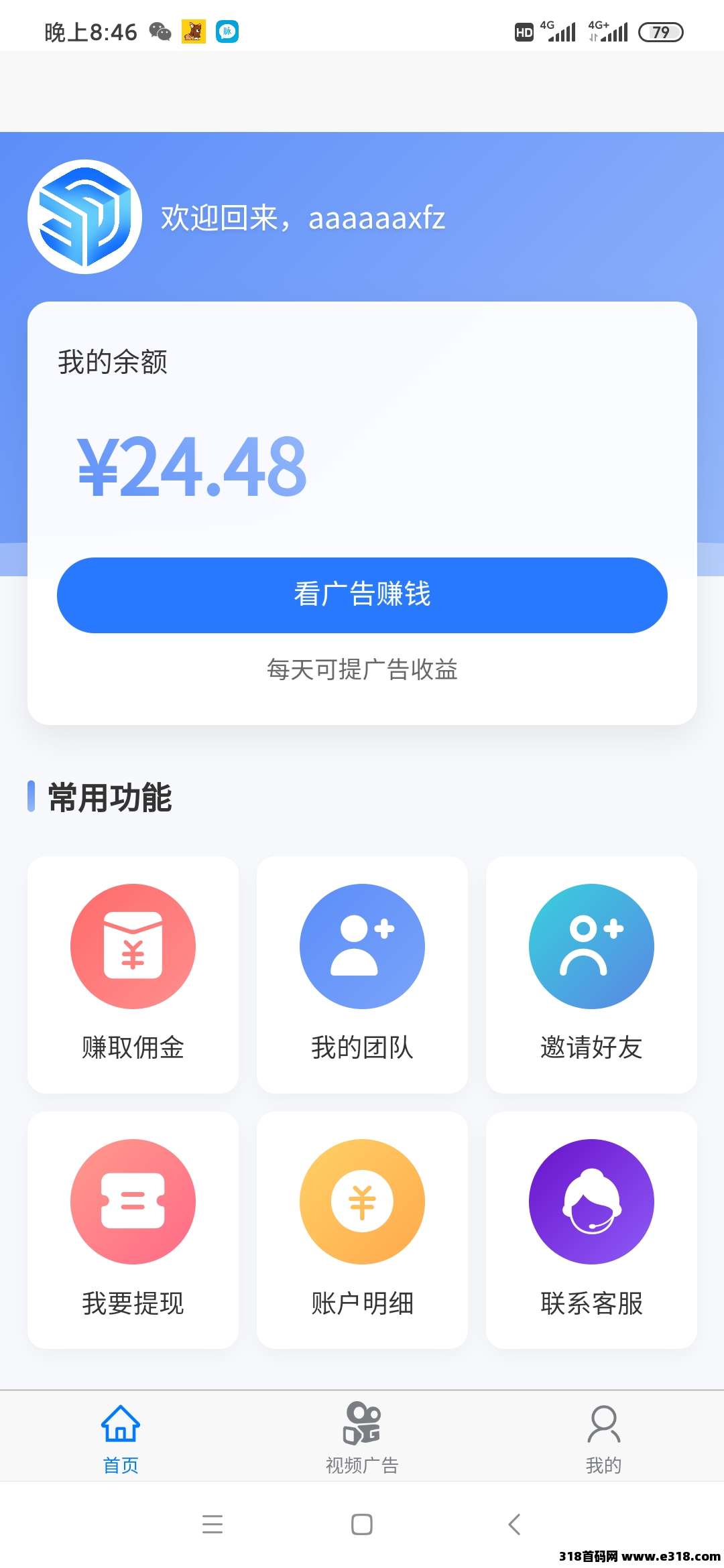Viewport: 724px width, 1568px height.
Task: Select 邀请好友
Action: 591,974
